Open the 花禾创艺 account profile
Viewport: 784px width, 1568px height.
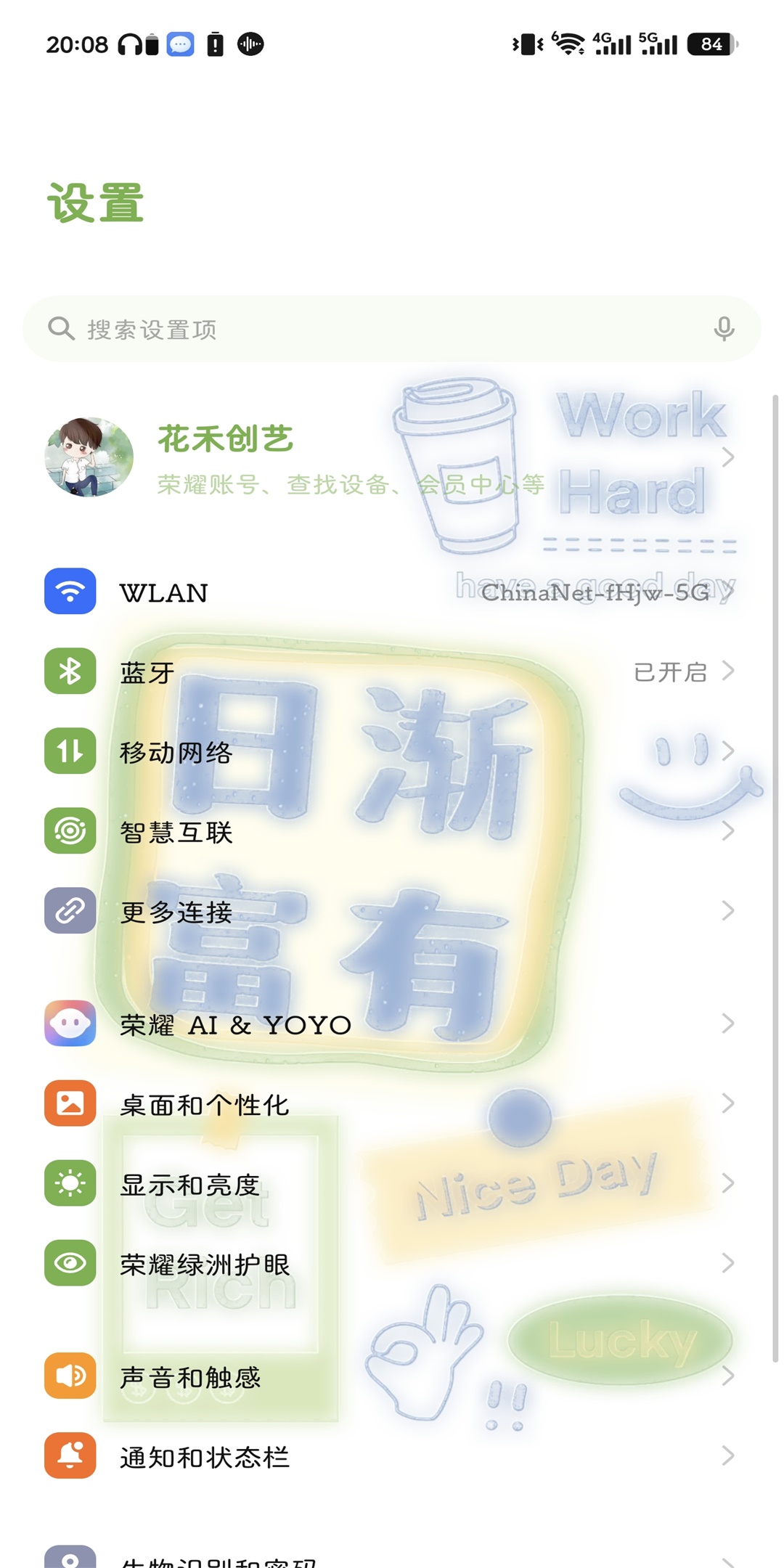(392, 457)
